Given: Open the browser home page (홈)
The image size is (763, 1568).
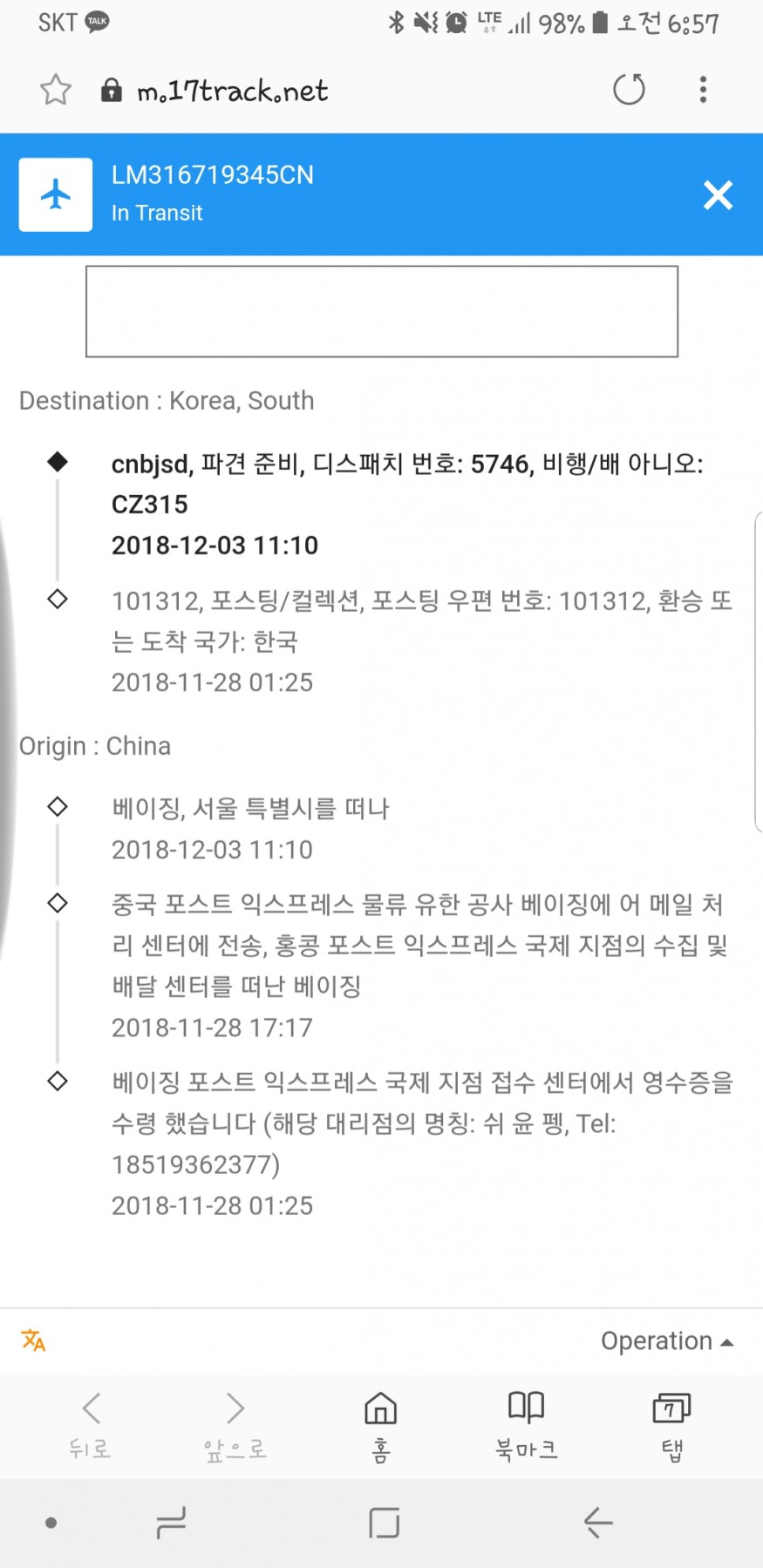Looking at the screenshot, I should (381, 1426).
